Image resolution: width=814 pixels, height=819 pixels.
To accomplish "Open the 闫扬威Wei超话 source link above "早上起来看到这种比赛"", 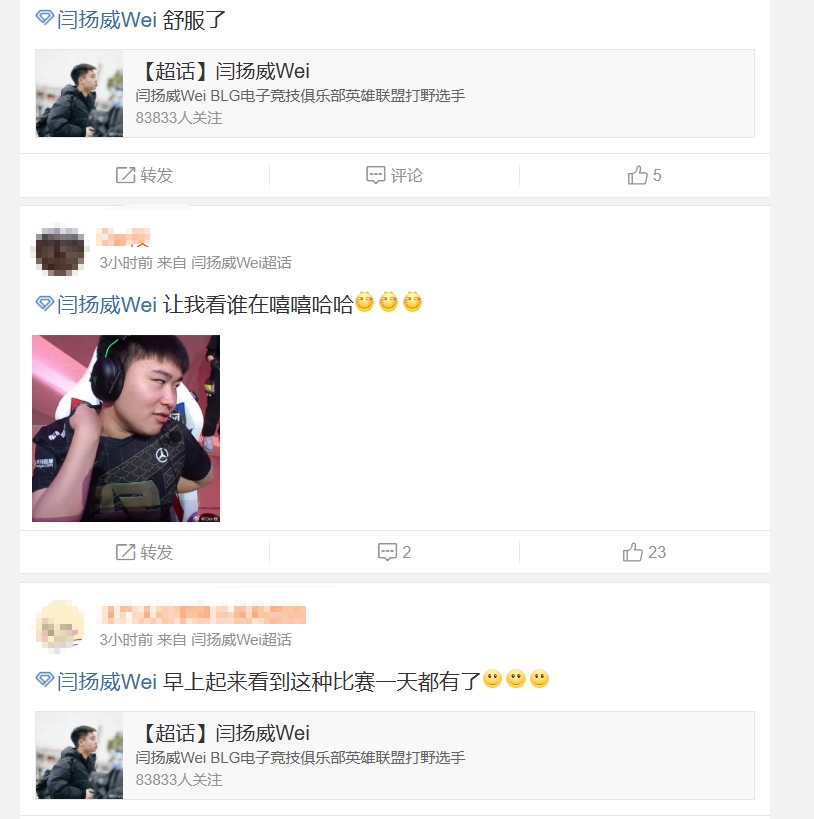I will [x=241, y=640].
